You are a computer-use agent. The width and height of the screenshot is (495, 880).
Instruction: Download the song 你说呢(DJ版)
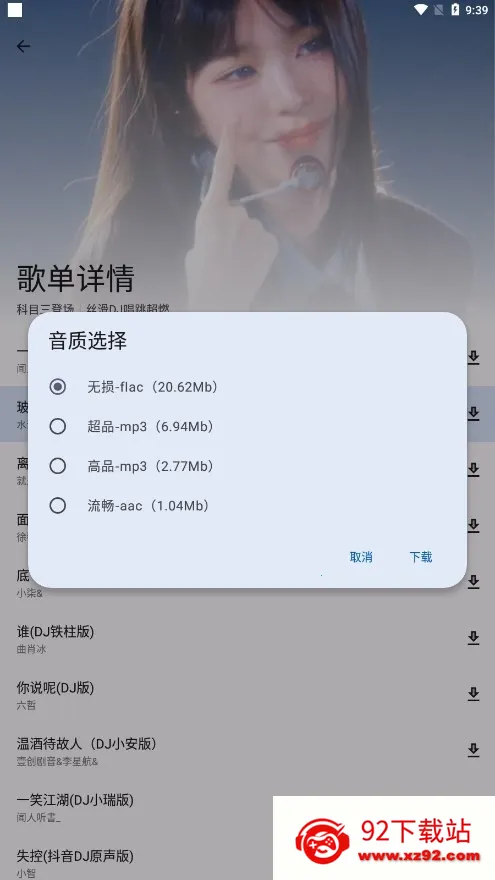(x=474, y=694)
